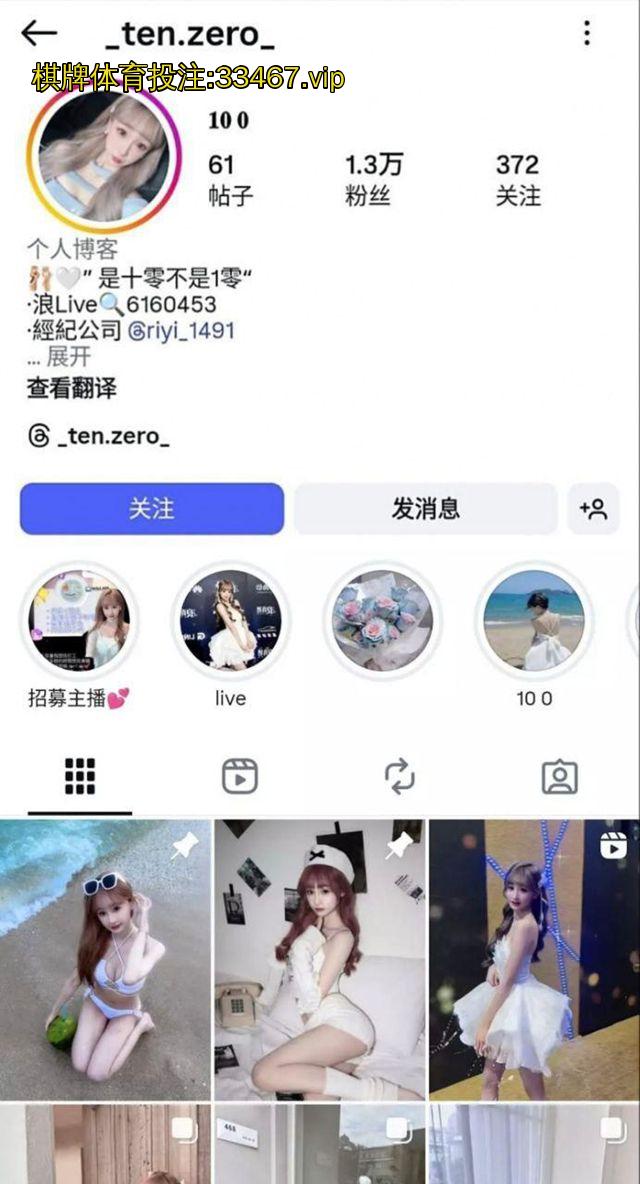Show suggested accounts with the add-person button
Screen dimensions: 640x1184
click(x=593, y=509)
